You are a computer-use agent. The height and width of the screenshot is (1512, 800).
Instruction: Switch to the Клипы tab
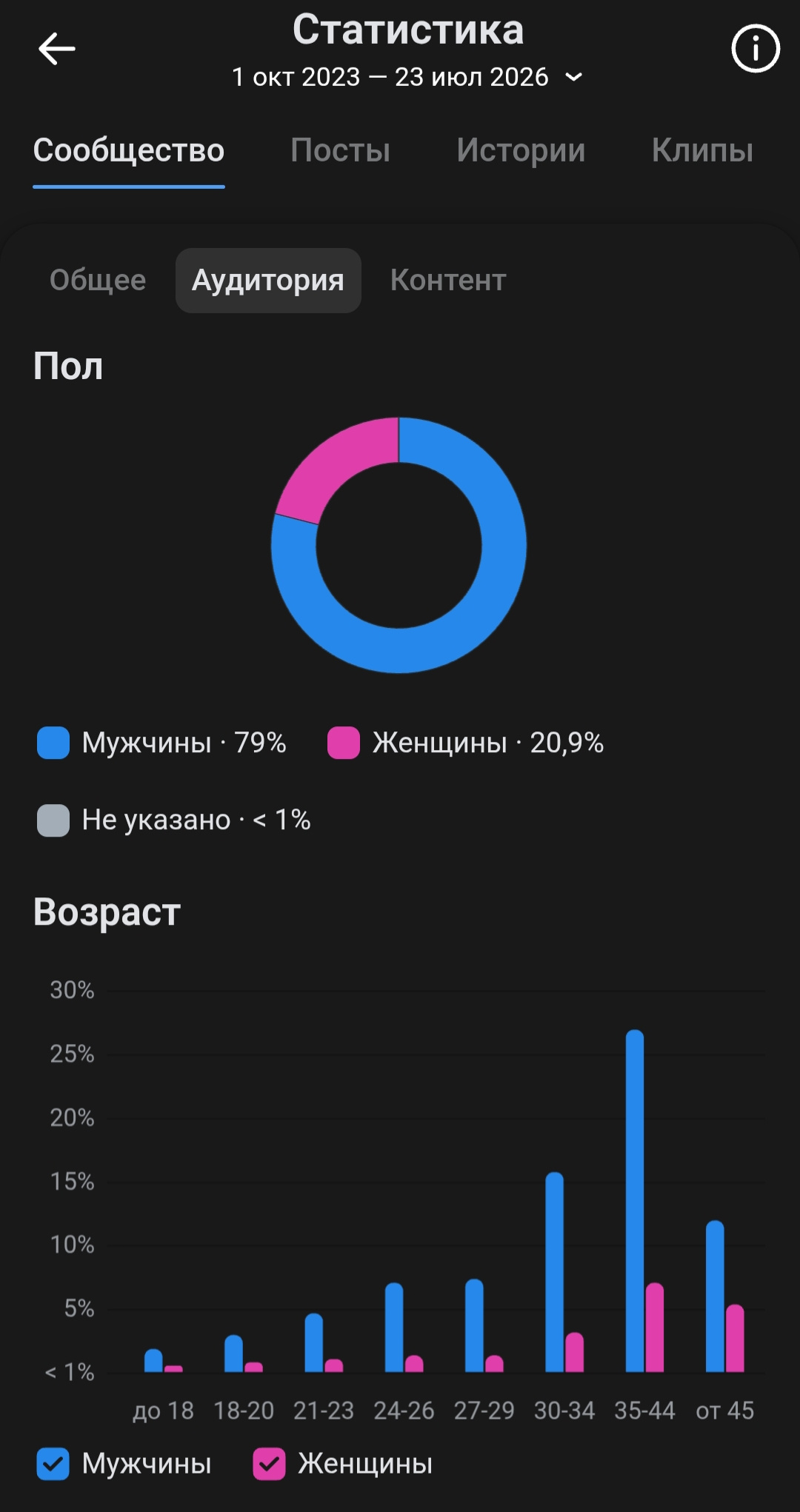pyautogui.click(x=702, y=150)
